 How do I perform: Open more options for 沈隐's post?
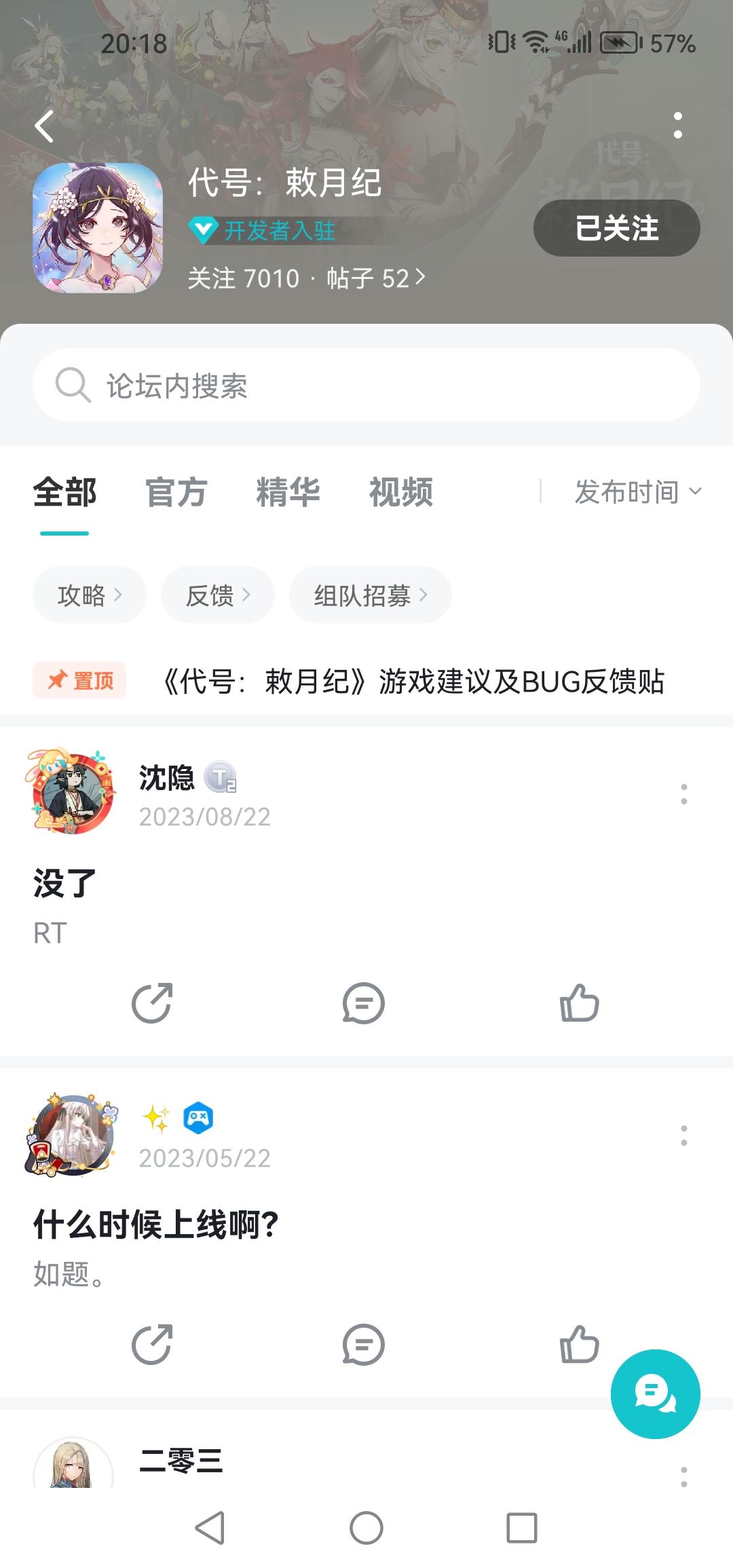(x=683, y=794)
